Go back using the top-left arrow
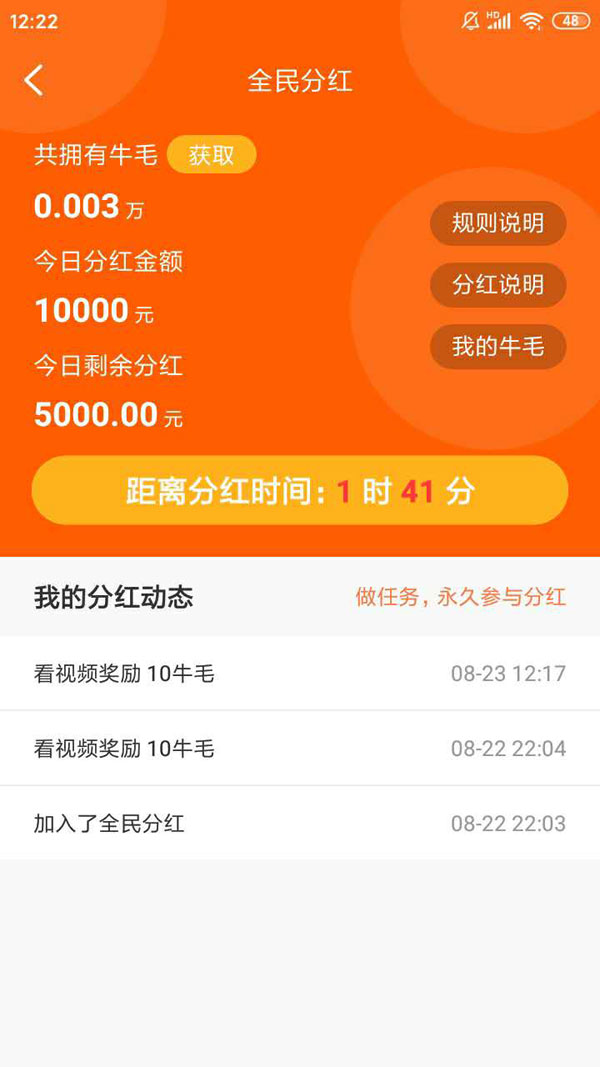600x1067 pixels. point(34,80)
